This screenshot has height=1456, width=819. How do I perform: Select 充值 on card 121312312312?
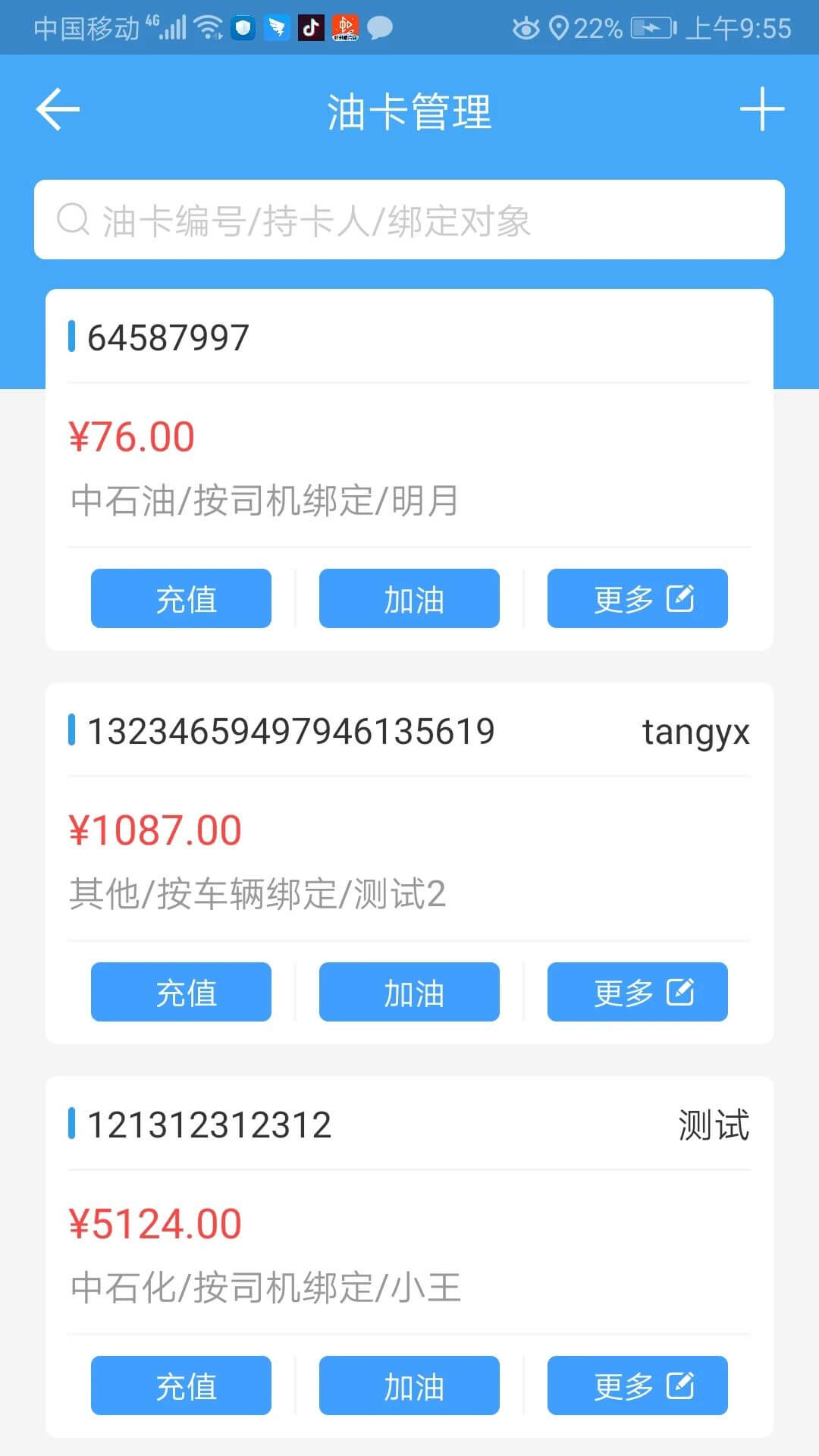pos(181,1385)
